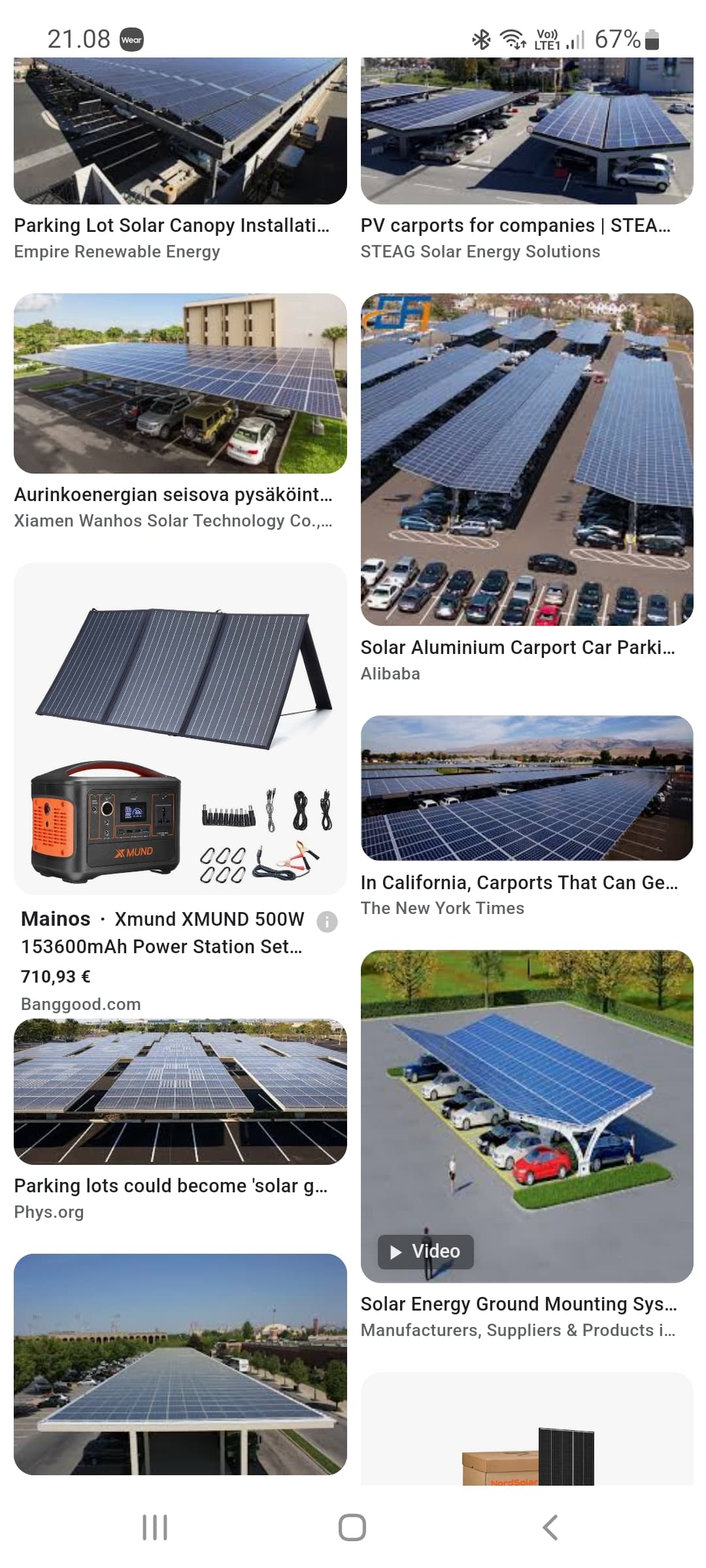Play the Video badge on carport render
Viewport: 706px width, 1568px height.
(x=426, y=1251)
